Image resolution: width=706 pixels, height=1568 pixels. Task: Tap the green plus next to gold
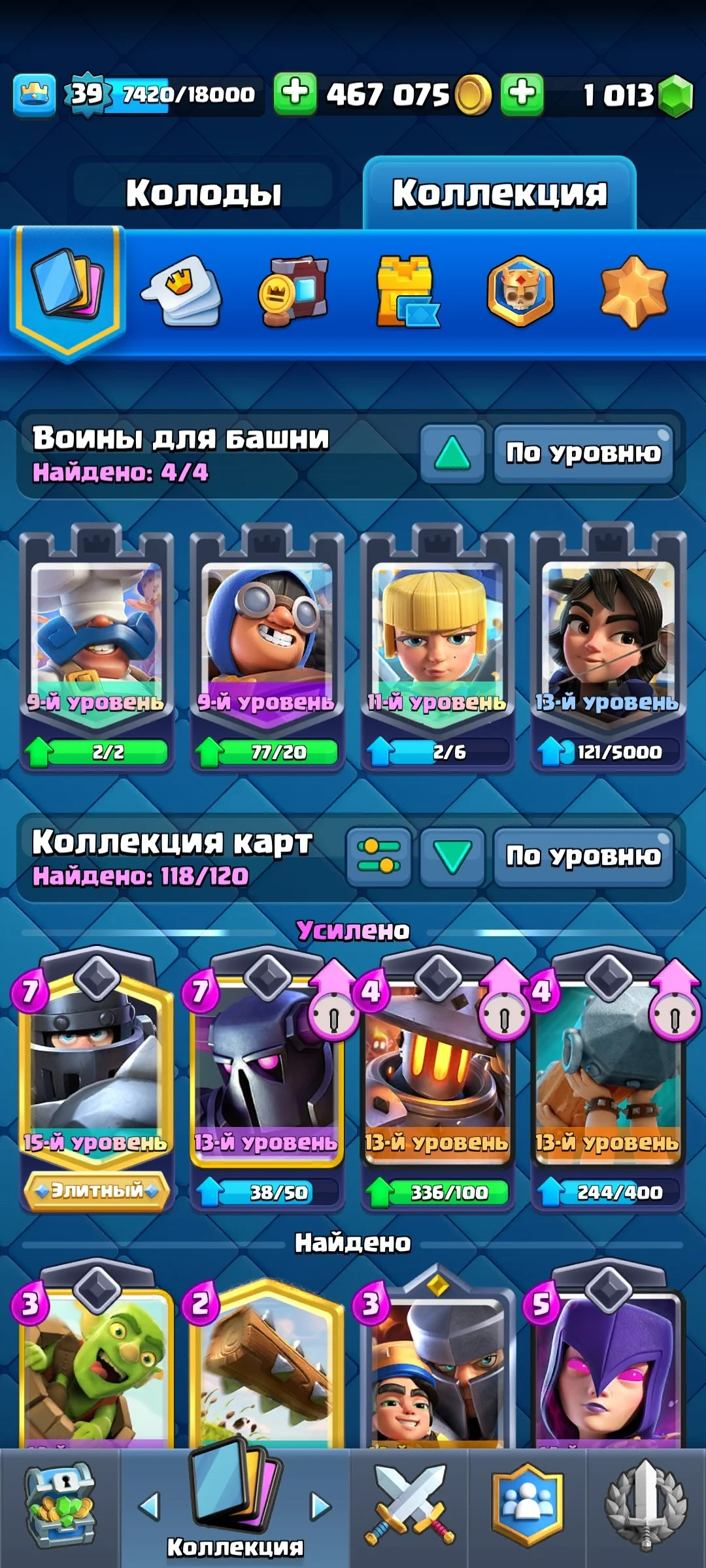pos(295,93)
